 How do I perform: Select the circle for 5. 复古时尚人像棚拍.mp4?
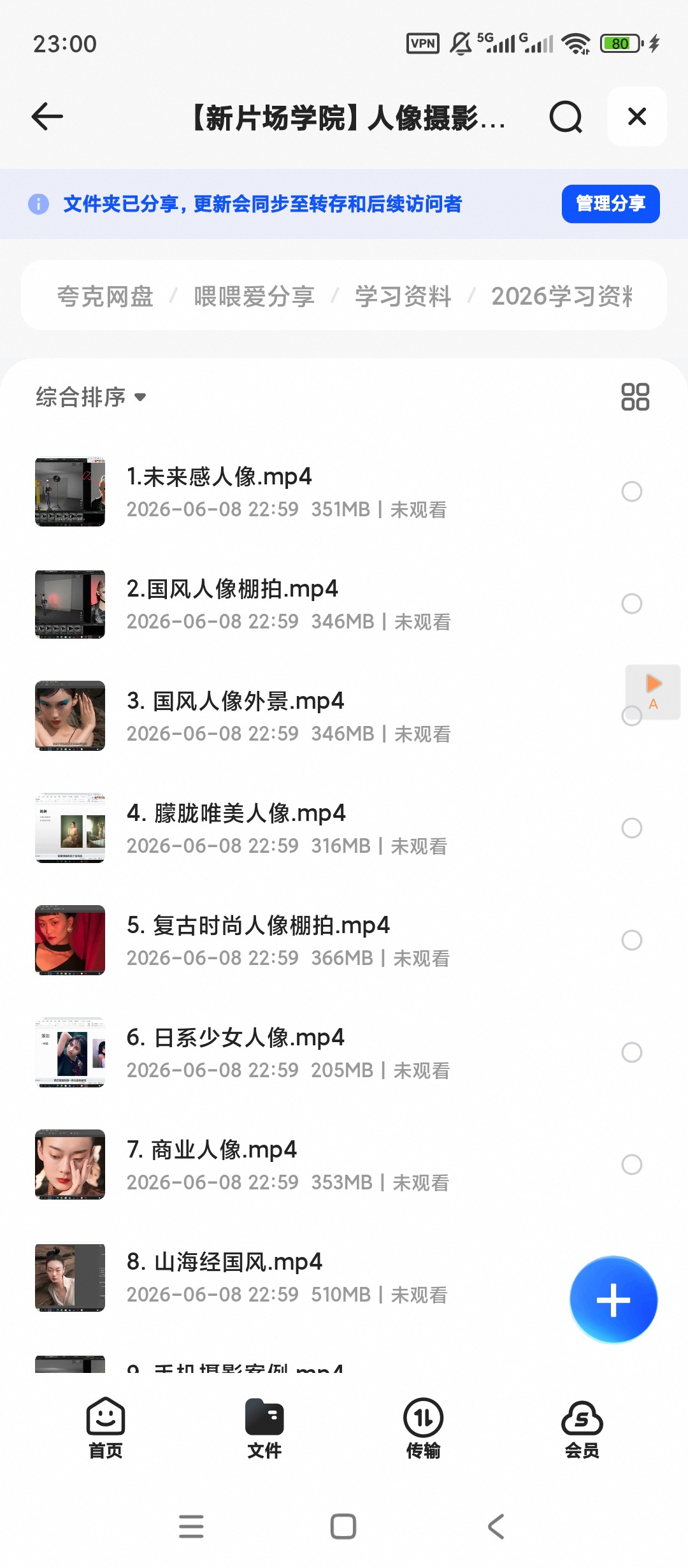pos(632,940)
